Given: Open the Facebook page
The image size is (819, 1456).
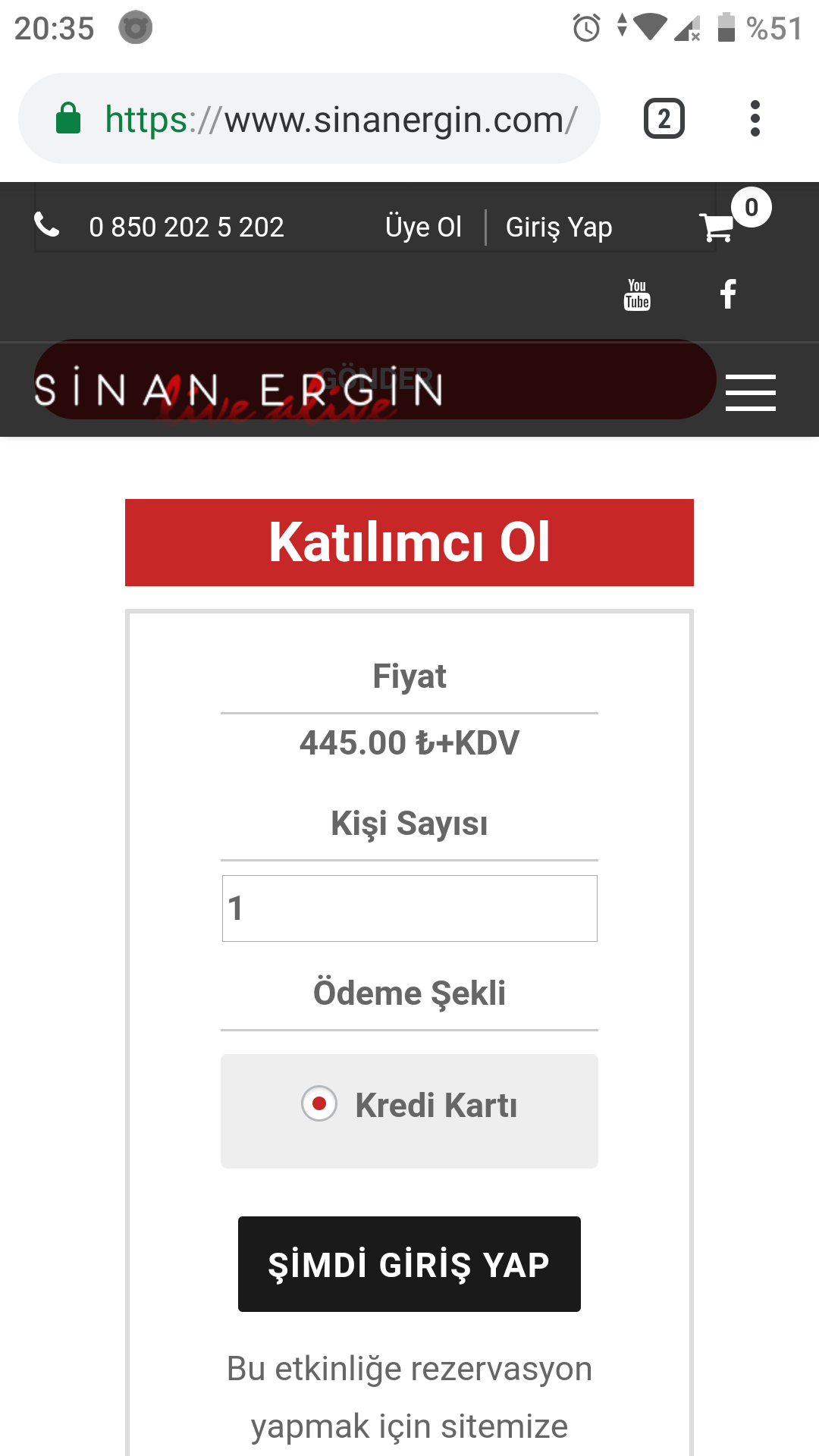Looking at the screenshot, I should coord(728,294).
